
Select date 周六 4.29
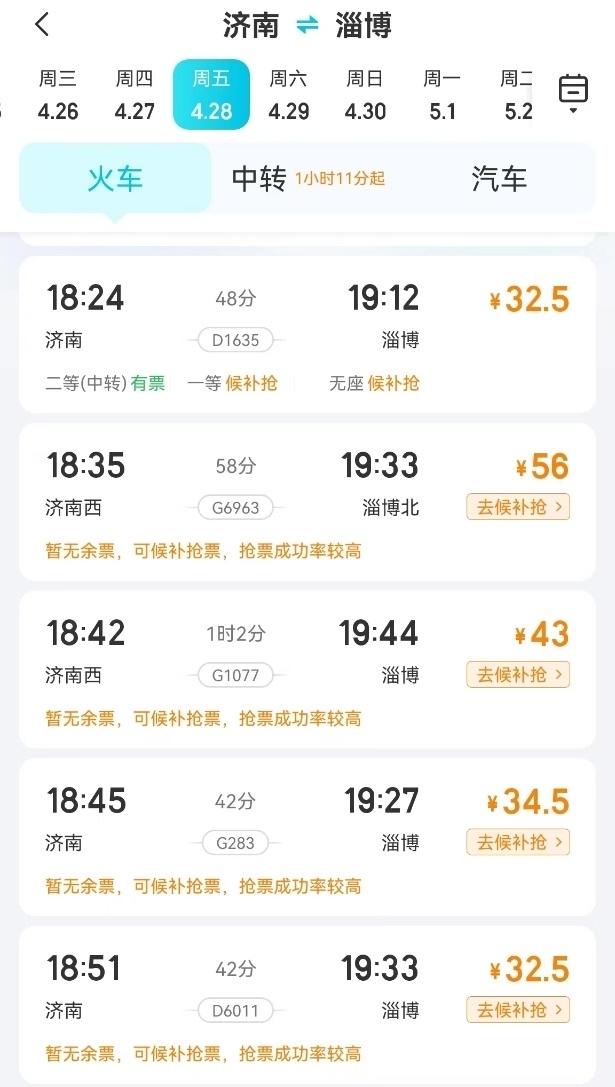pyautogui.click(x=288, y=95)
